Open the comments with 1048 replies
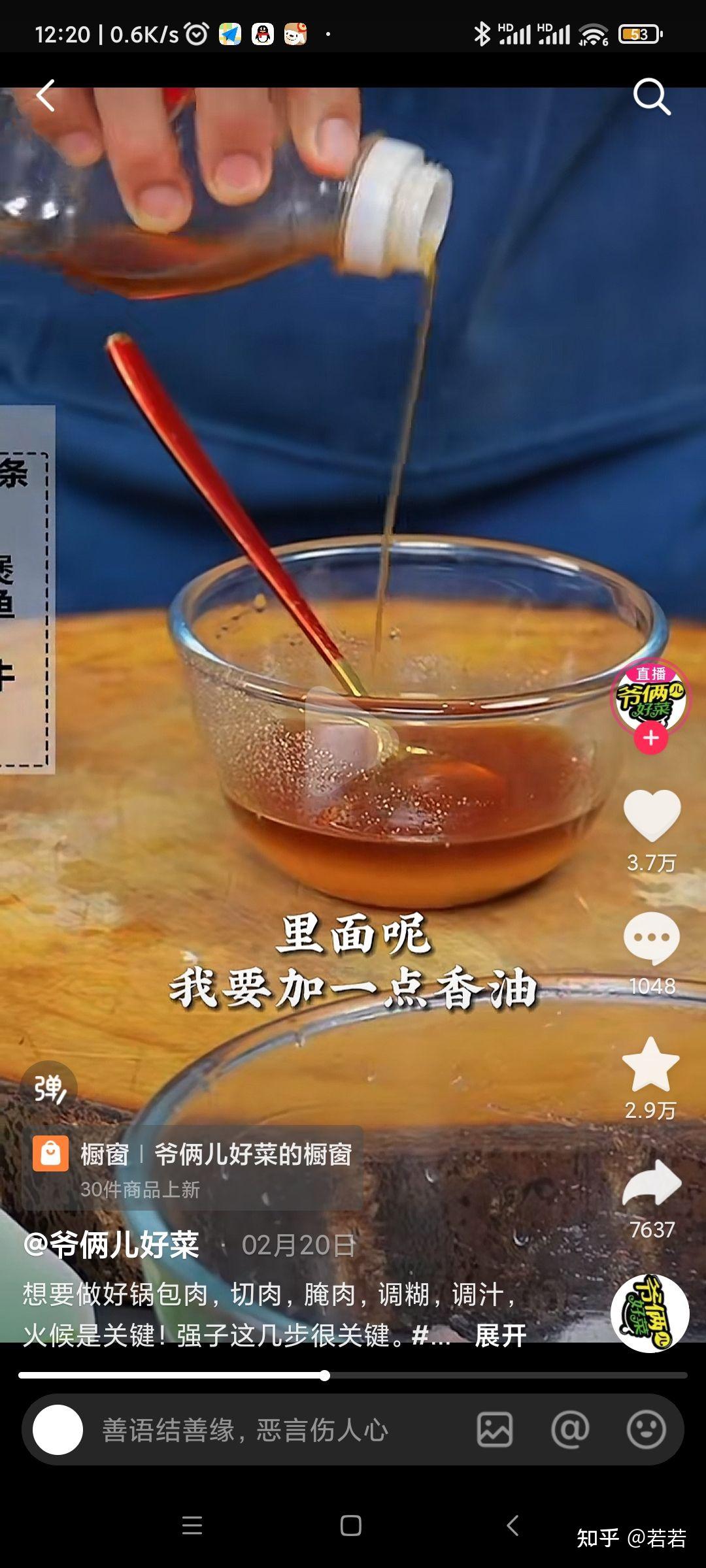Image resolution: width=706 pixels, height=1568 pixels. click(x=652, y=938)
